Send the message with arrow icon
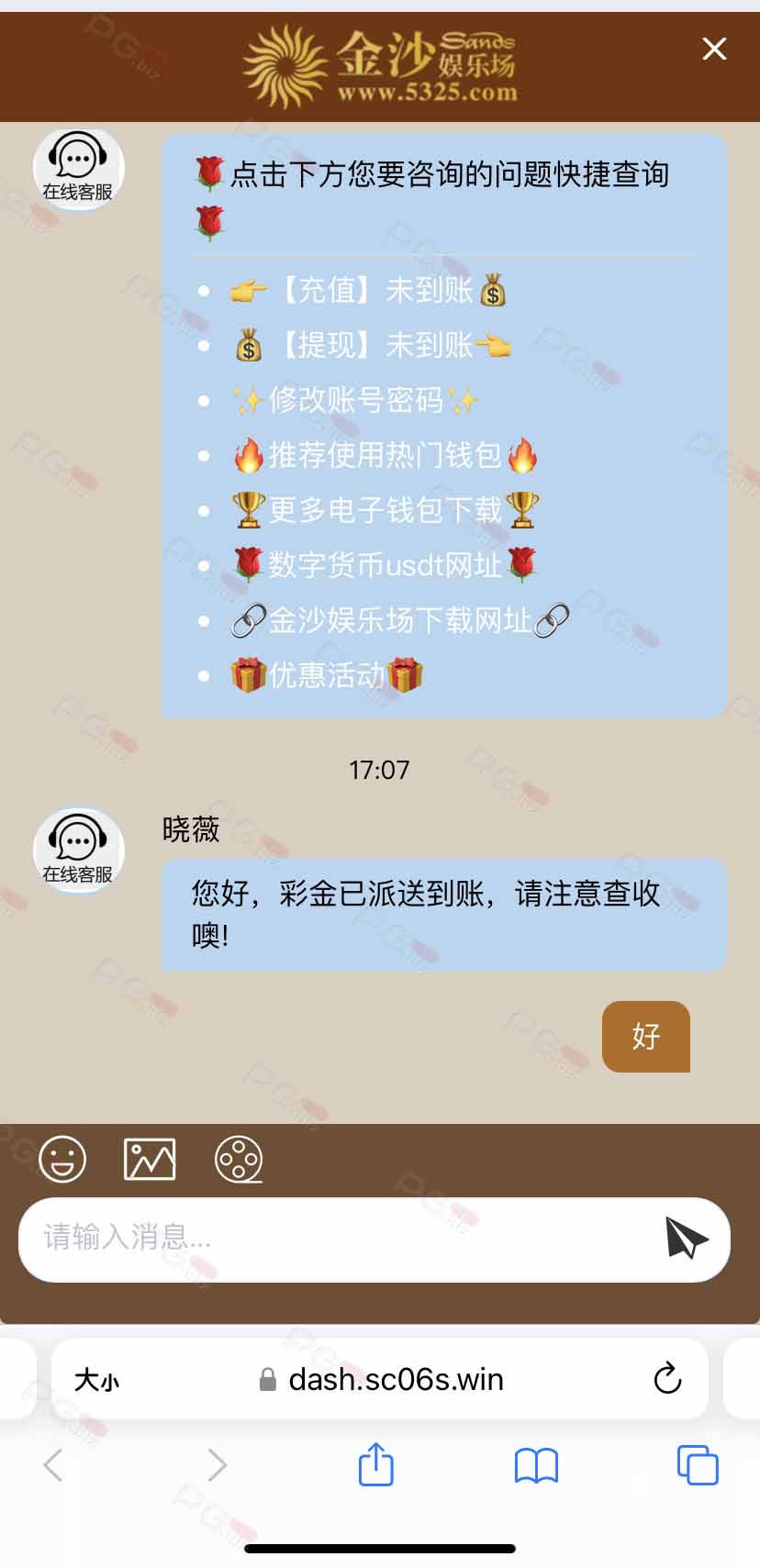 687,1238
